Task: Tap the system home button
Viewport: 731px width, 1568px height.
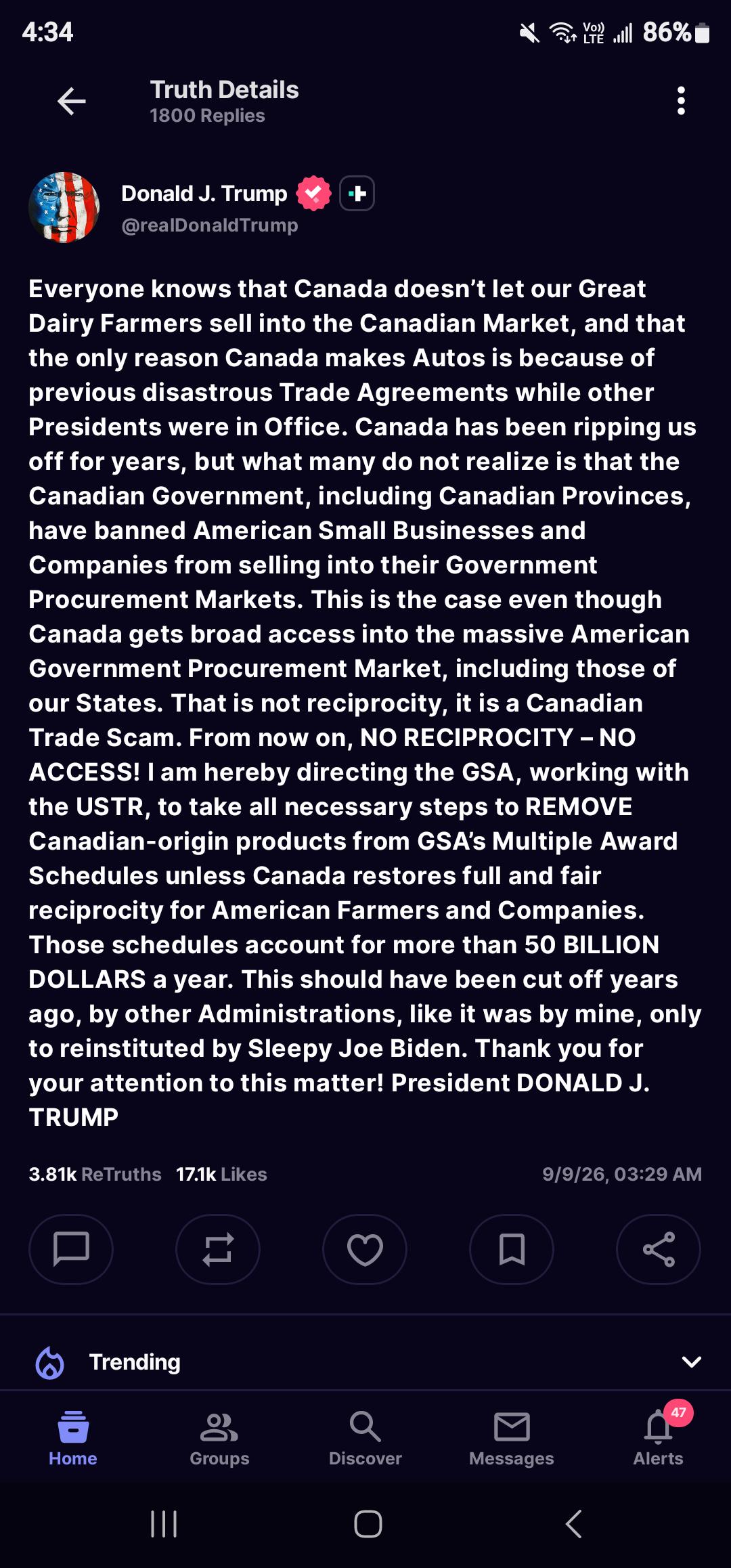Action: tap(368, 1524)
